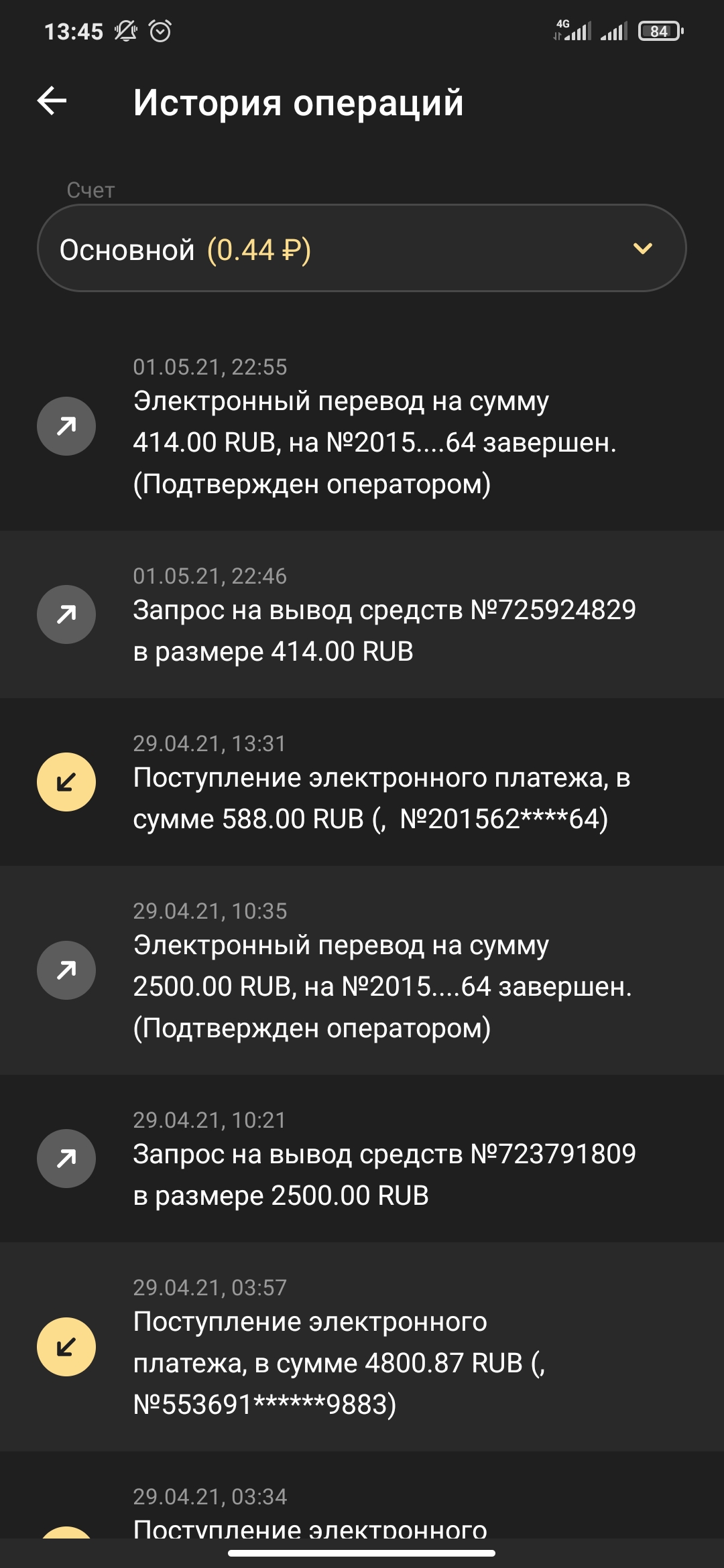724x1568 pixels.
Task: Go back using the arrow icon
Action: (x=52, y=101)
